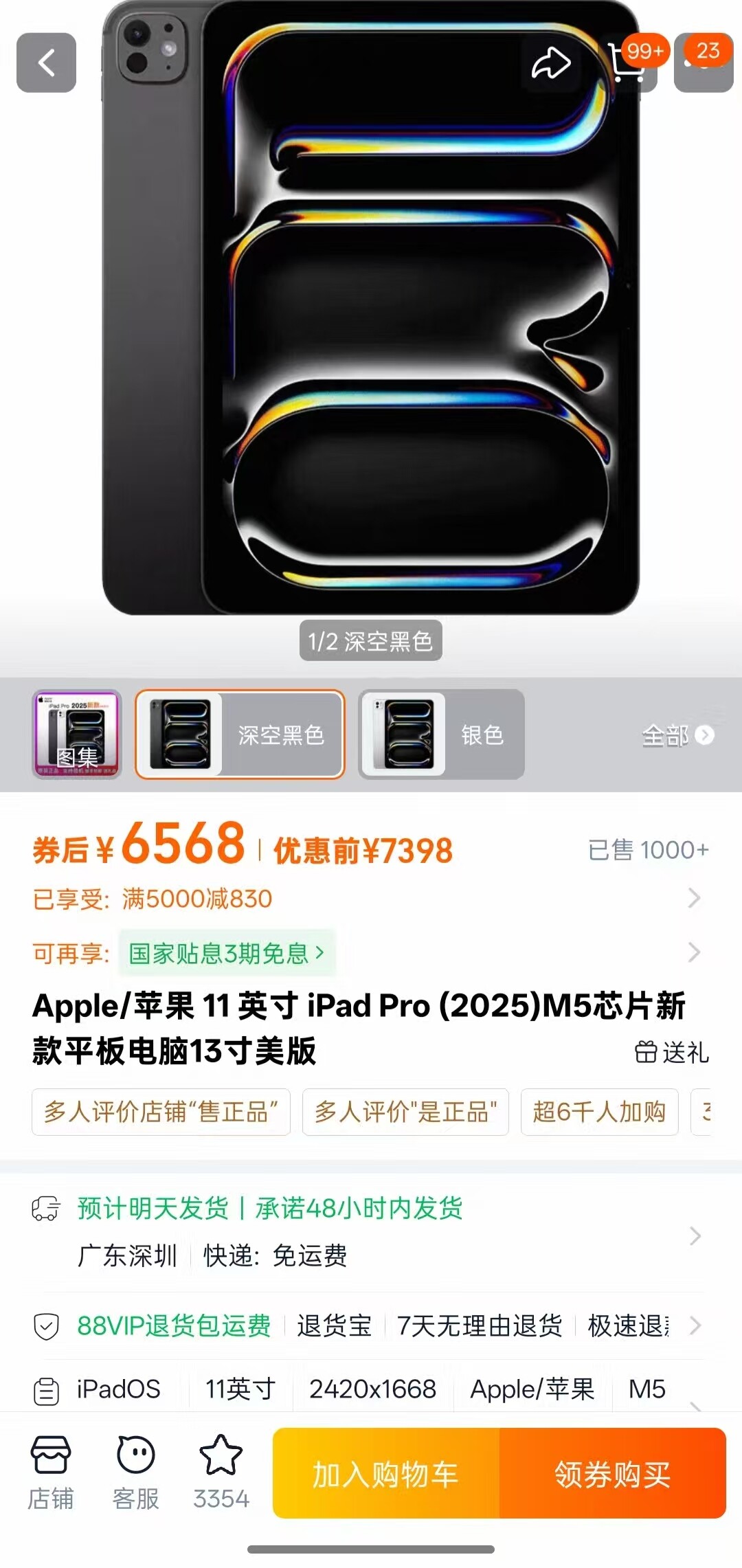This screenshot has width=742, height=1568.
Task: Open the iPadOS specifications row
Action: coord(370,1389)
